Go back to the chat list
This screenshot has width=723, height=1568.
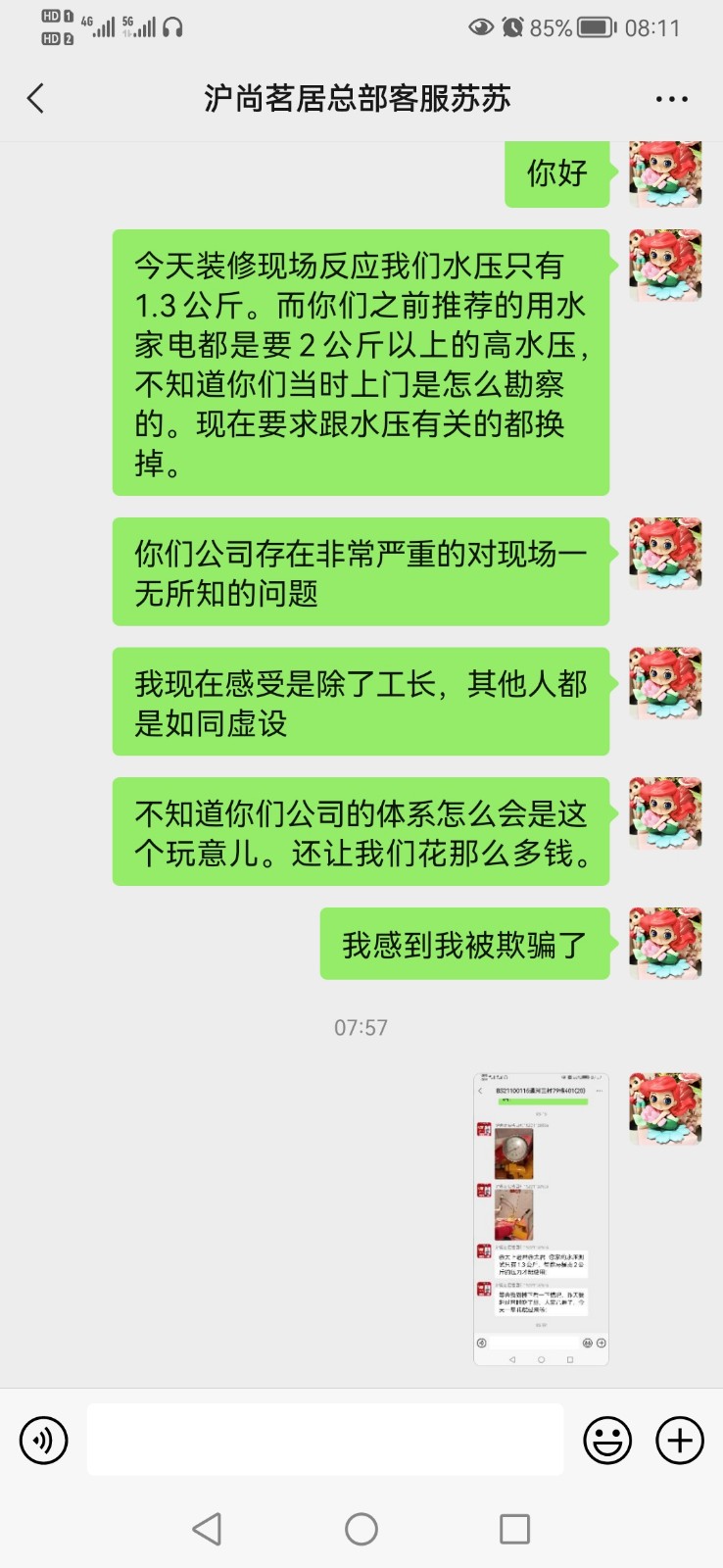(36, 98)
